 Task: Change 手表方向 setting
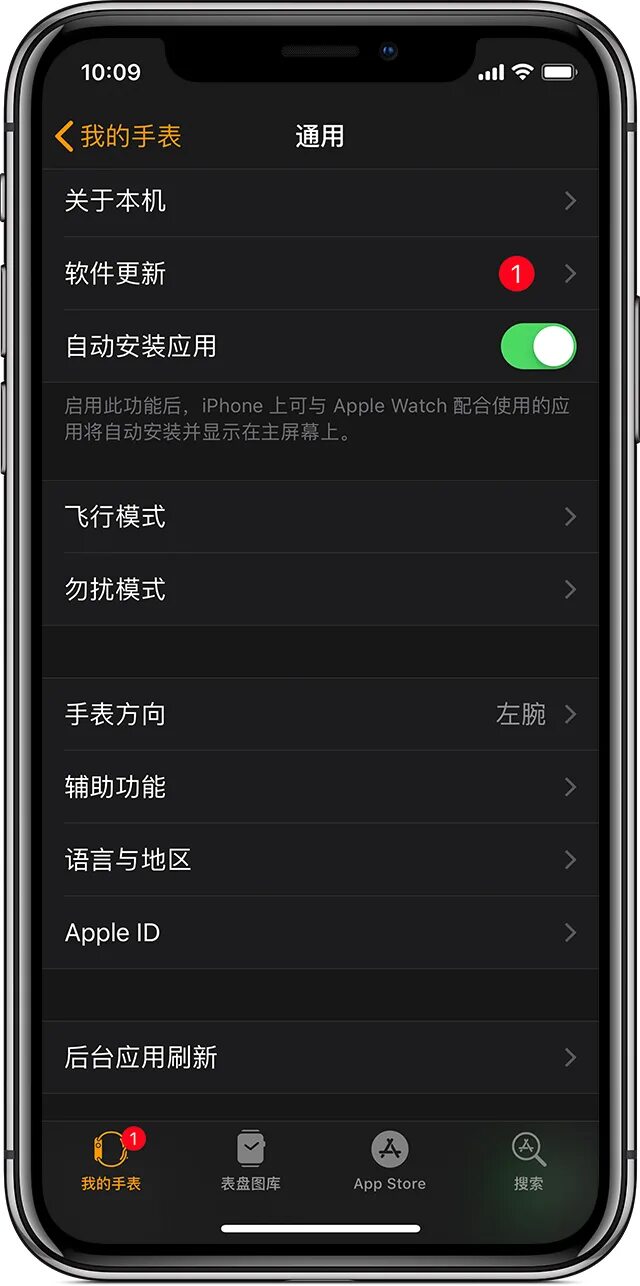point(320,714)
